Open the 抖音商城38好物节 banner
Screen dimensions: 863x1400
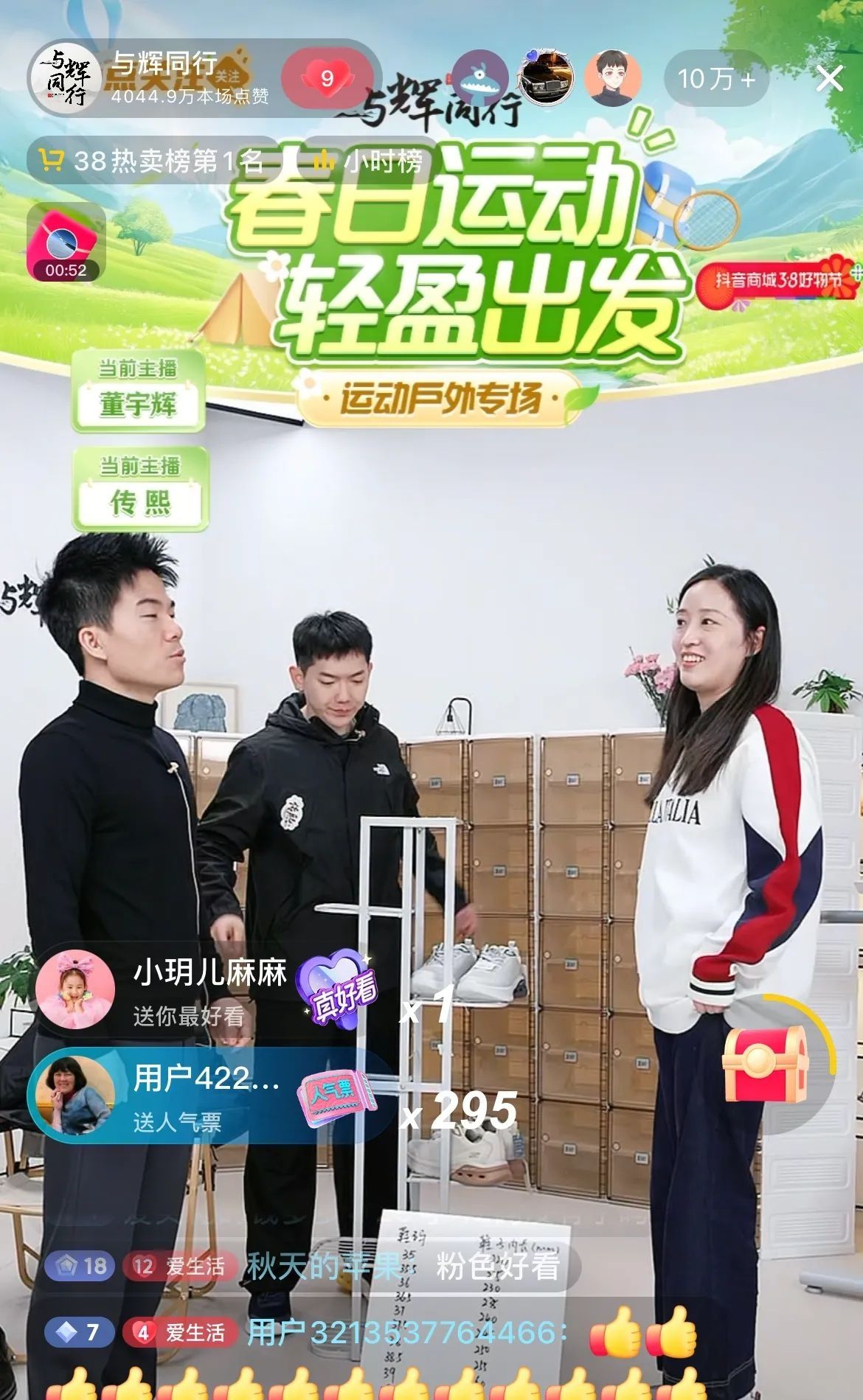[x=778, y=281]
